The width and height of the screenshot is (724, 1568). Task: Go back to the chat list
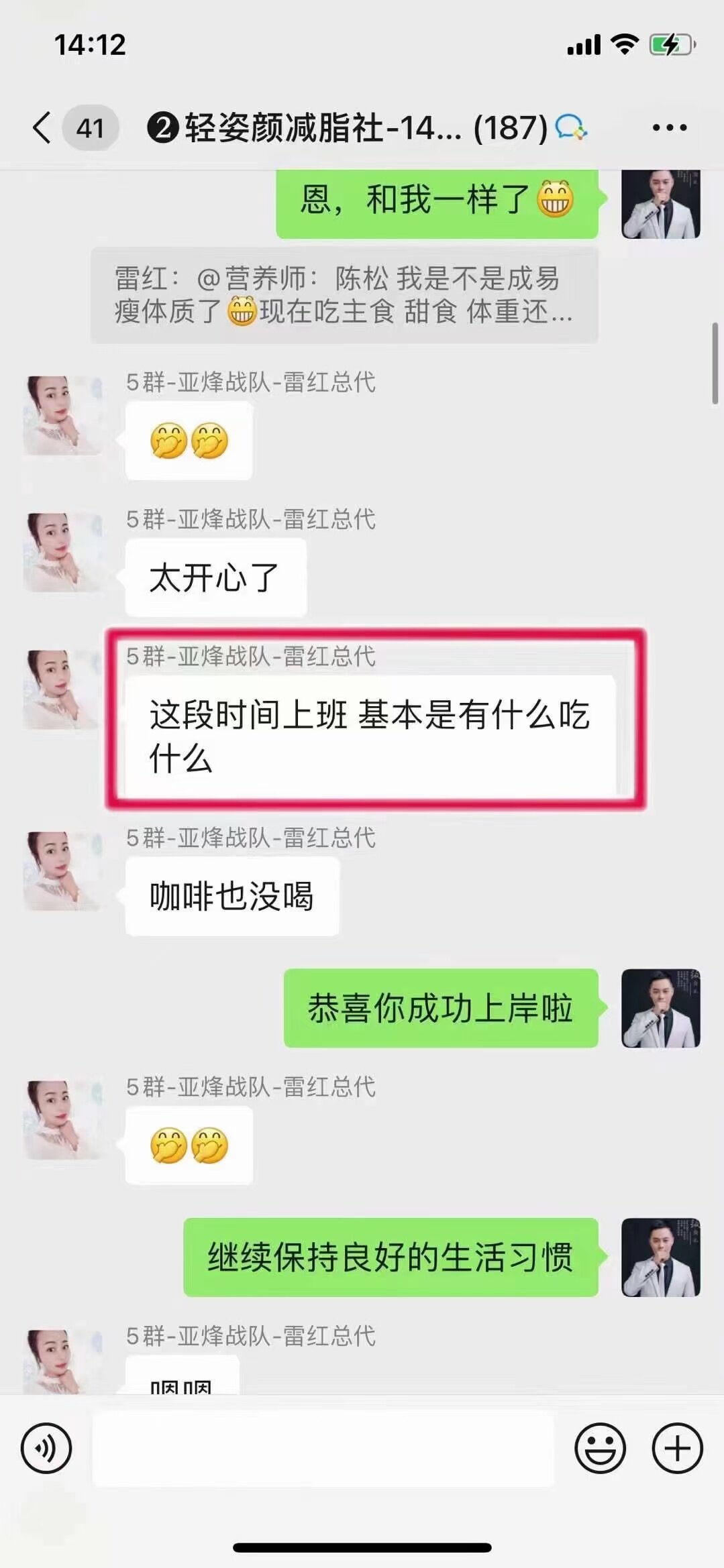point(42,127)
